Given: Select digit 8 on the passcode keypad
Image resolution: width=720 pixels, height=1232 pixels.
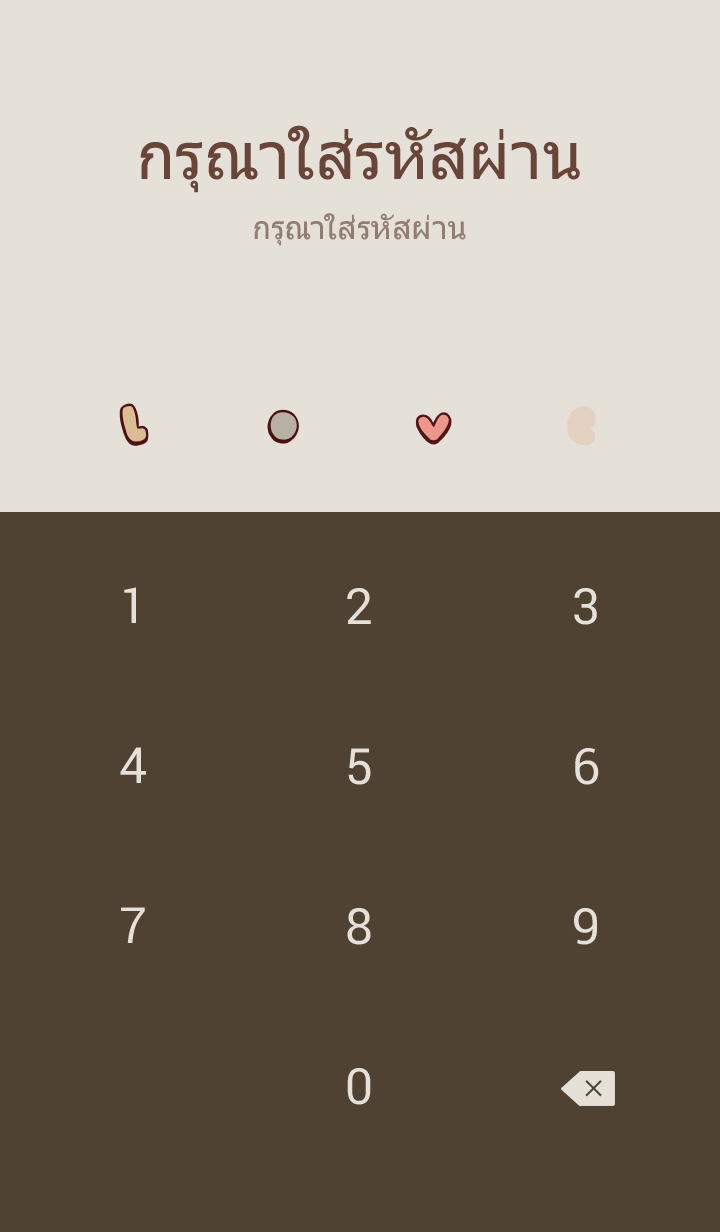Looking at the screenshot, I should click(x=359, y=927).
